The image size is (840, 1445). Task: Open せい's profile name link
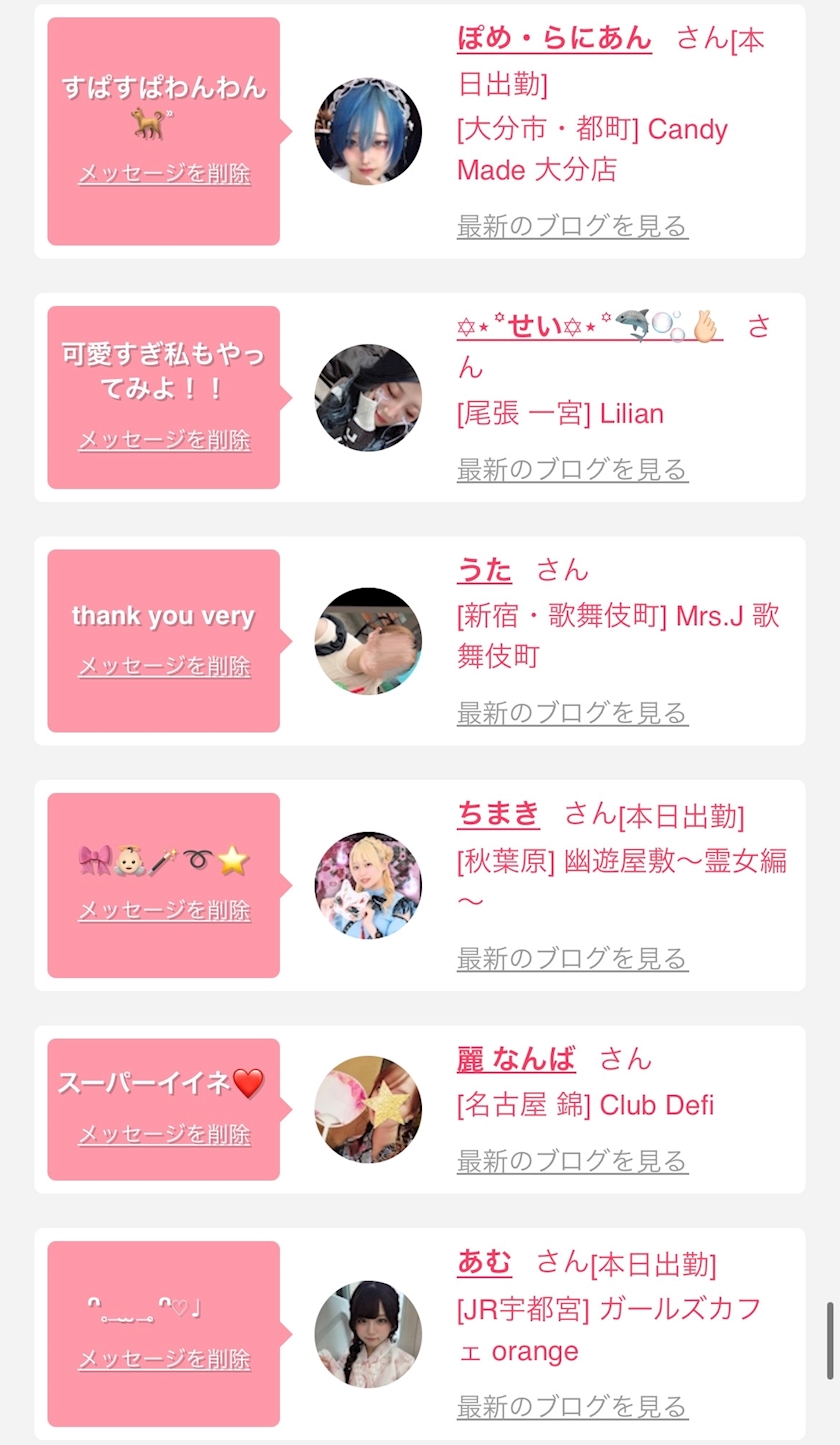point(589,325)
